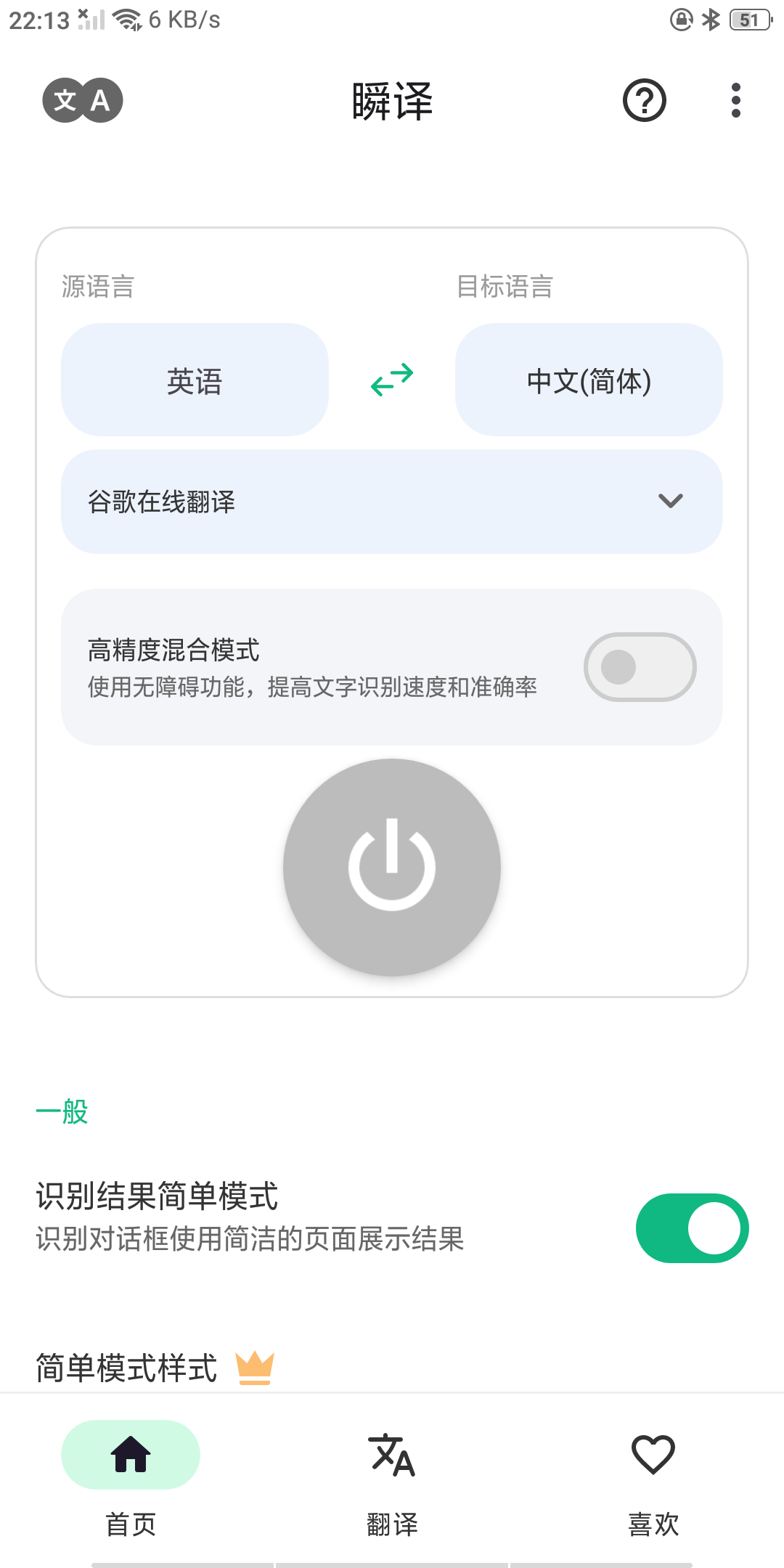Open 简单模式样式 setting

[127, 1368]
